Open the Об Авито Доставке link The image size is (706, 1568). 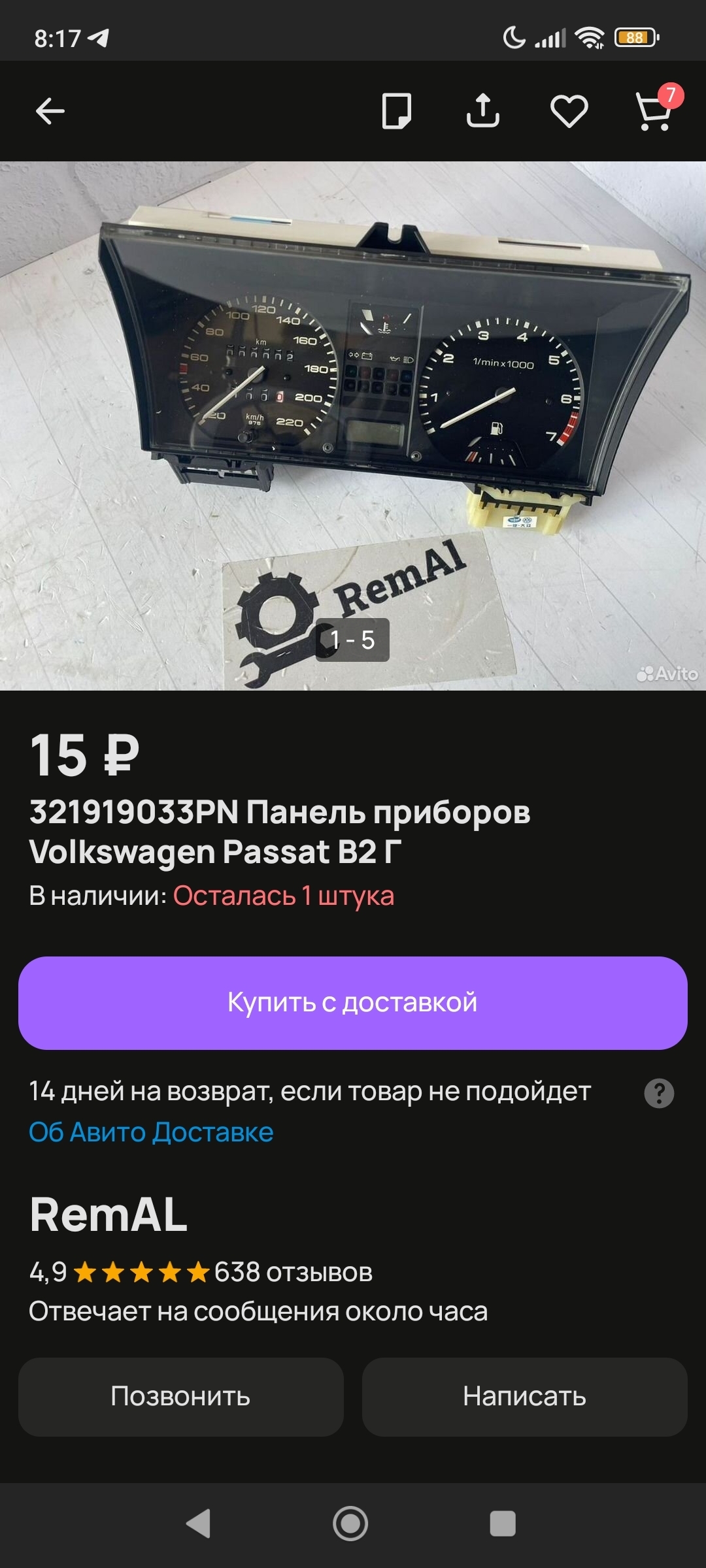pyautogui.click(x=151, y=1132)
